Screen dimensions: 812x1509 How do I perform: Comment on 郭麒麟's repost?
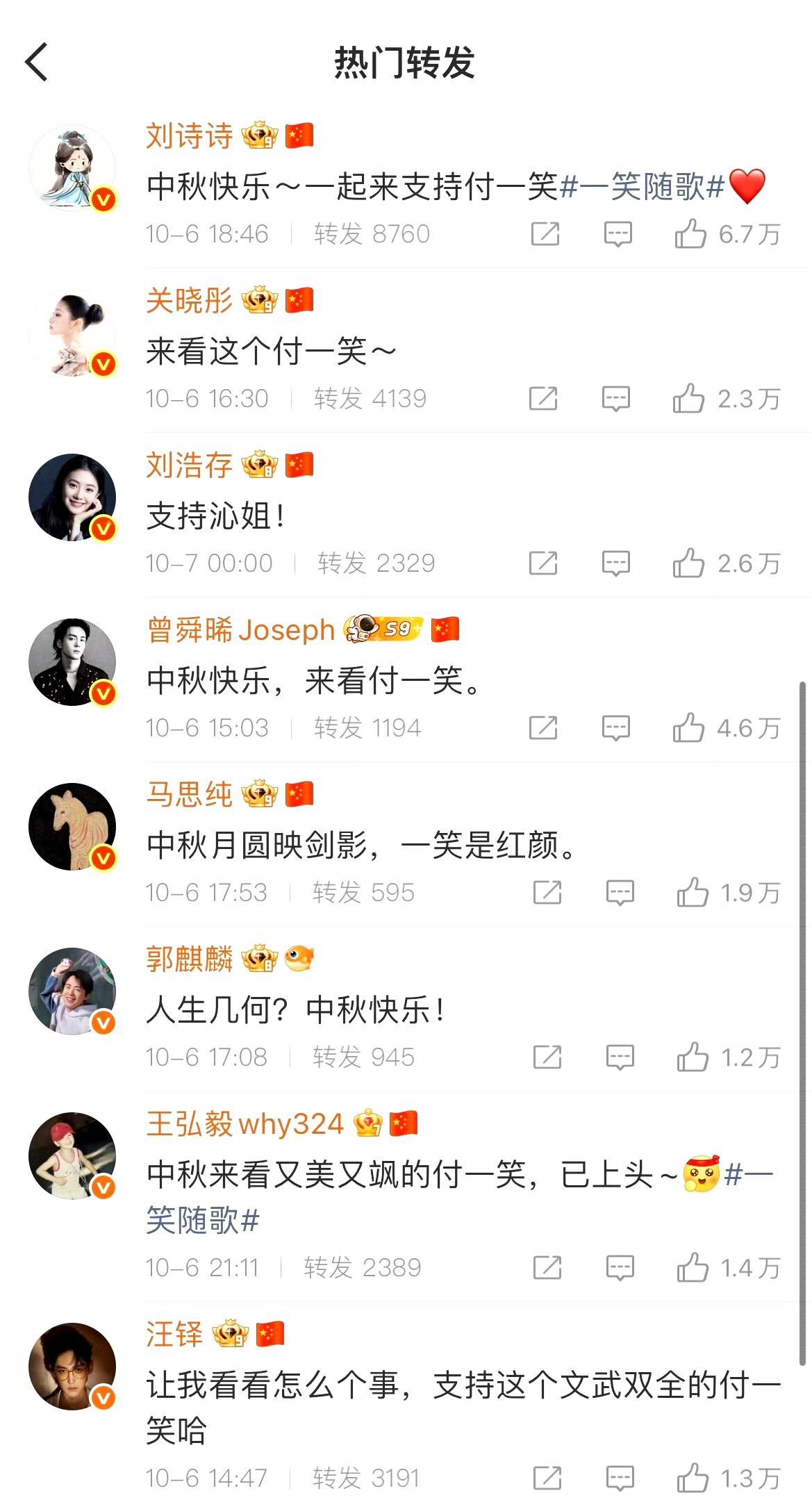point(620,1057)
